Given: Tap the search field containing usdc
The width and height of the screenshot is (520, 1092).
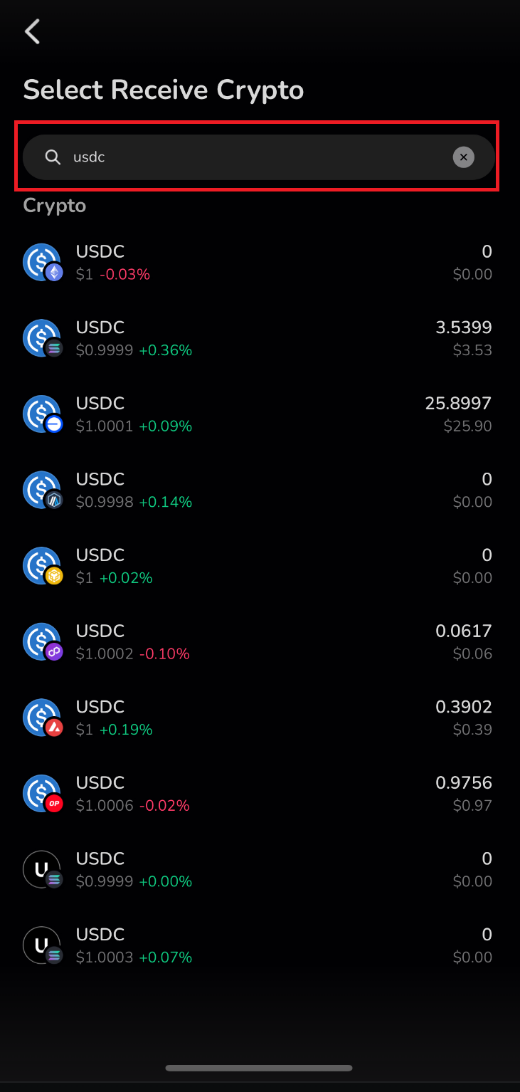Looking at the screenshot, I should [x=258, y=157].
